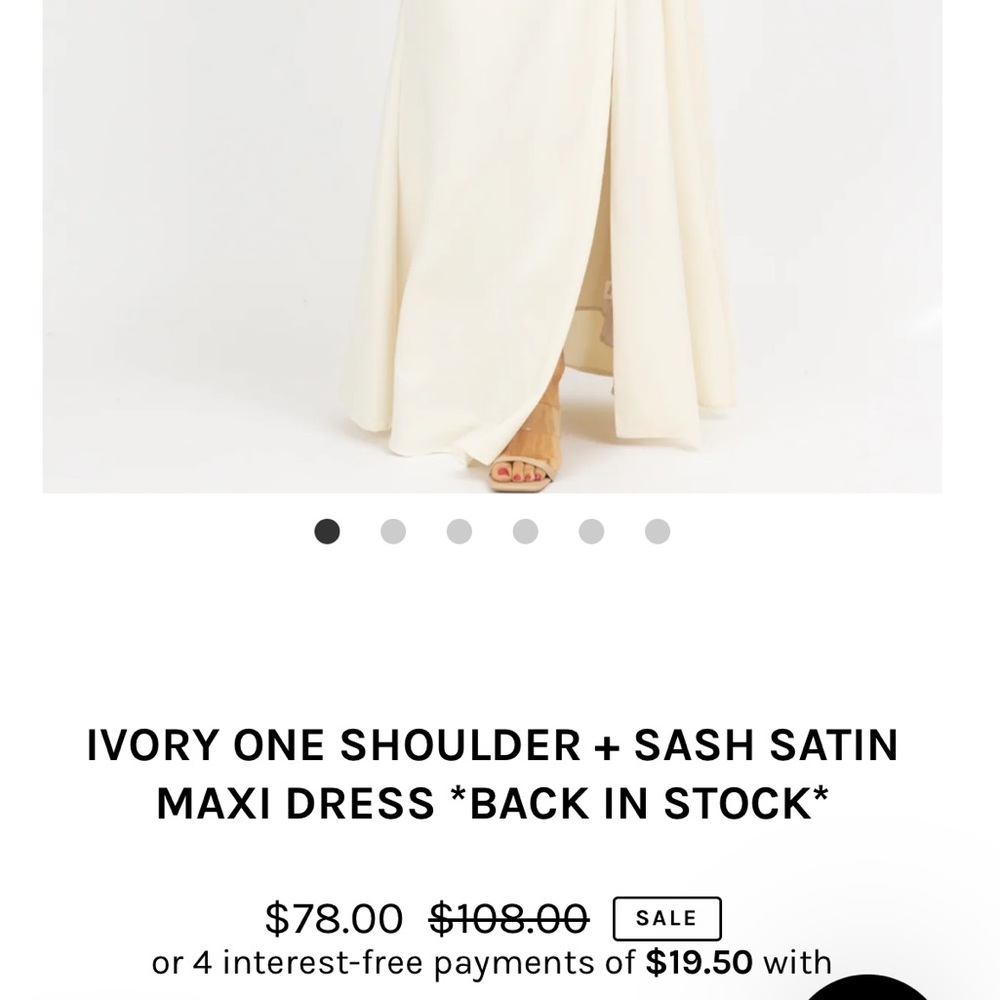Select the third carousel page dot
The image size is (1000, 1000).
[x=459, y=531]
